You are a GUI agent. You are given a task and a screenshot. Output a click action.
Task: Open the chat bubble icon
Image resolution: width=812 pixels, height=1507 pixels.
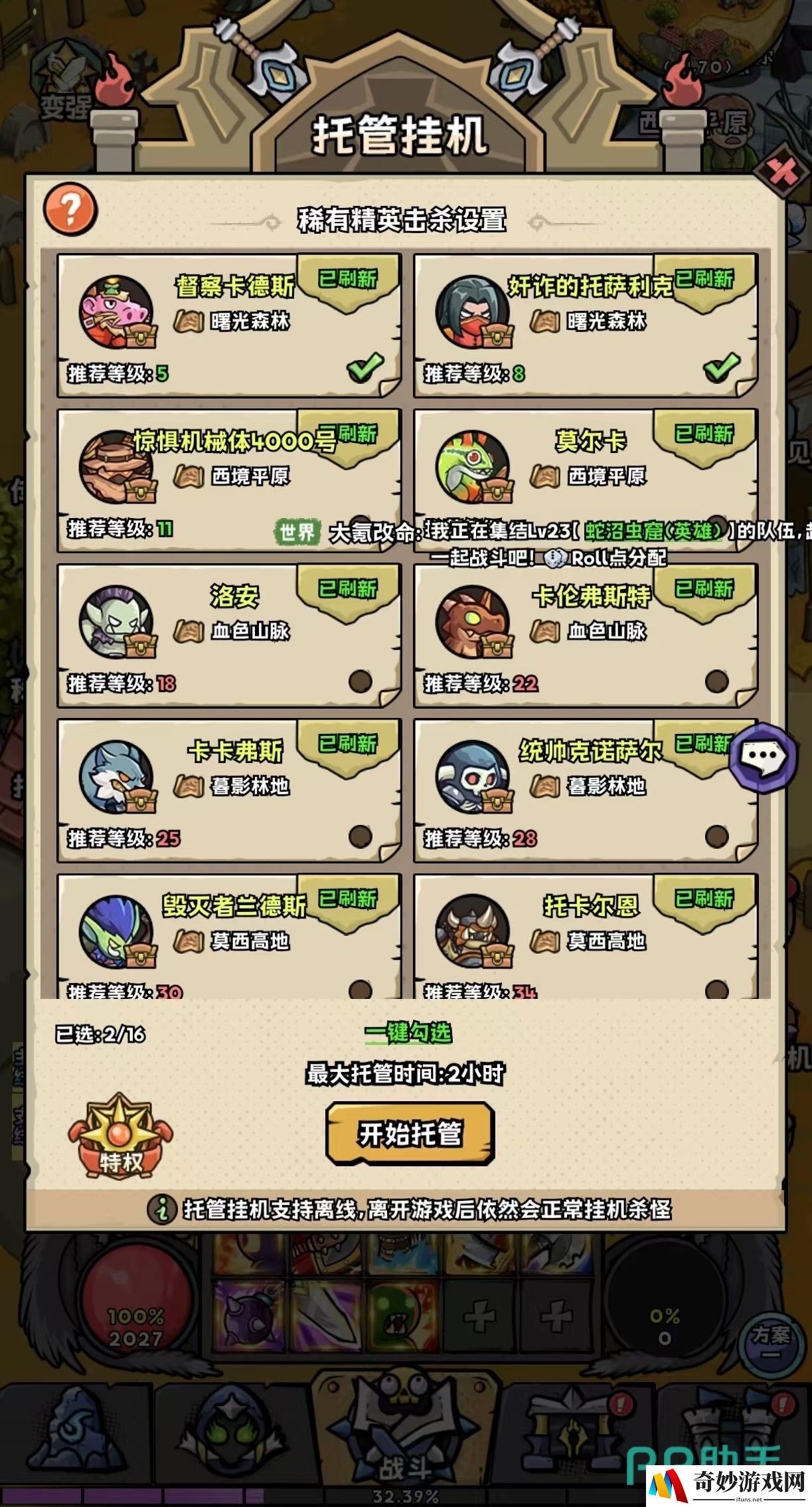pos(763,757)
